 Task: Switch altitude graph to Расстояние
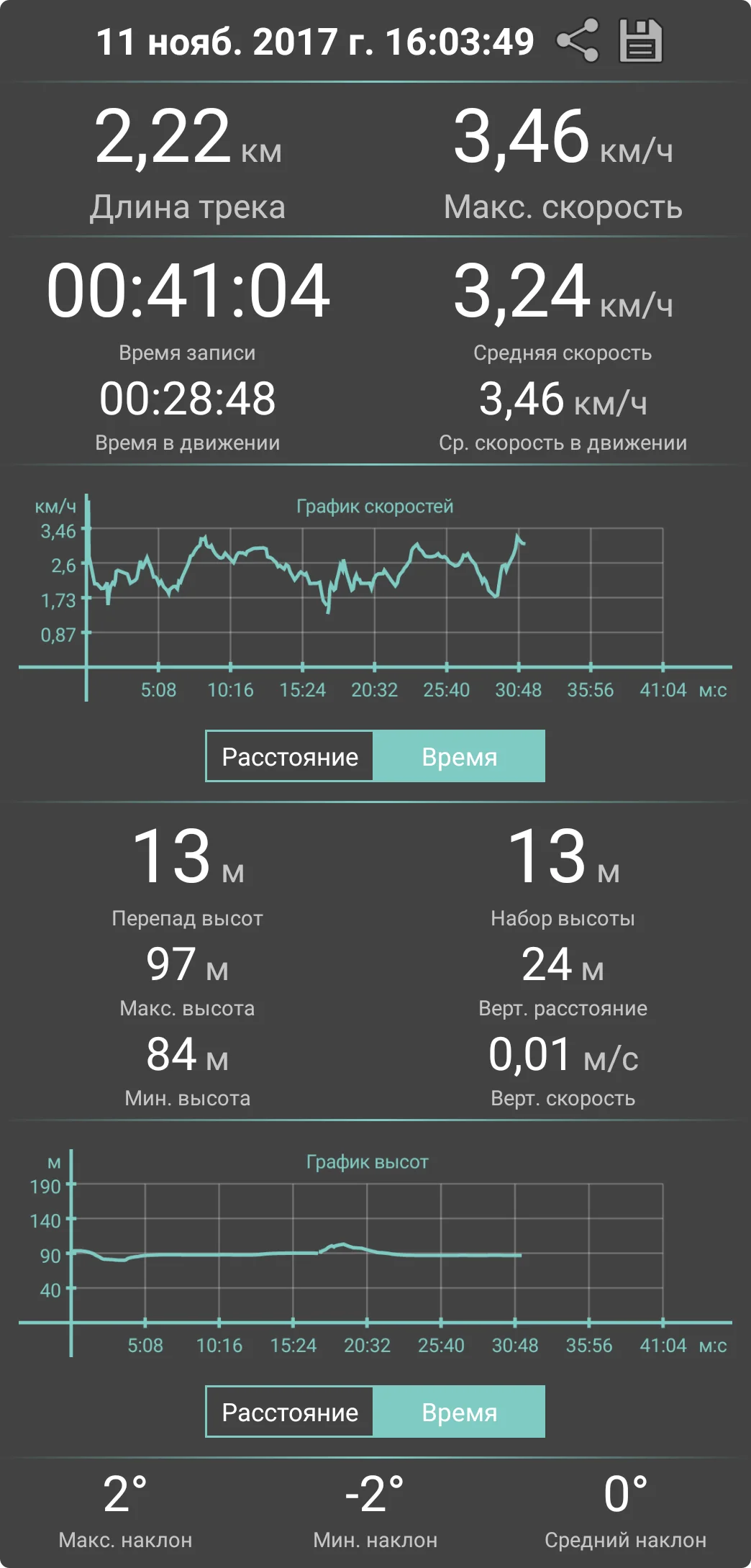(290, 1412)
